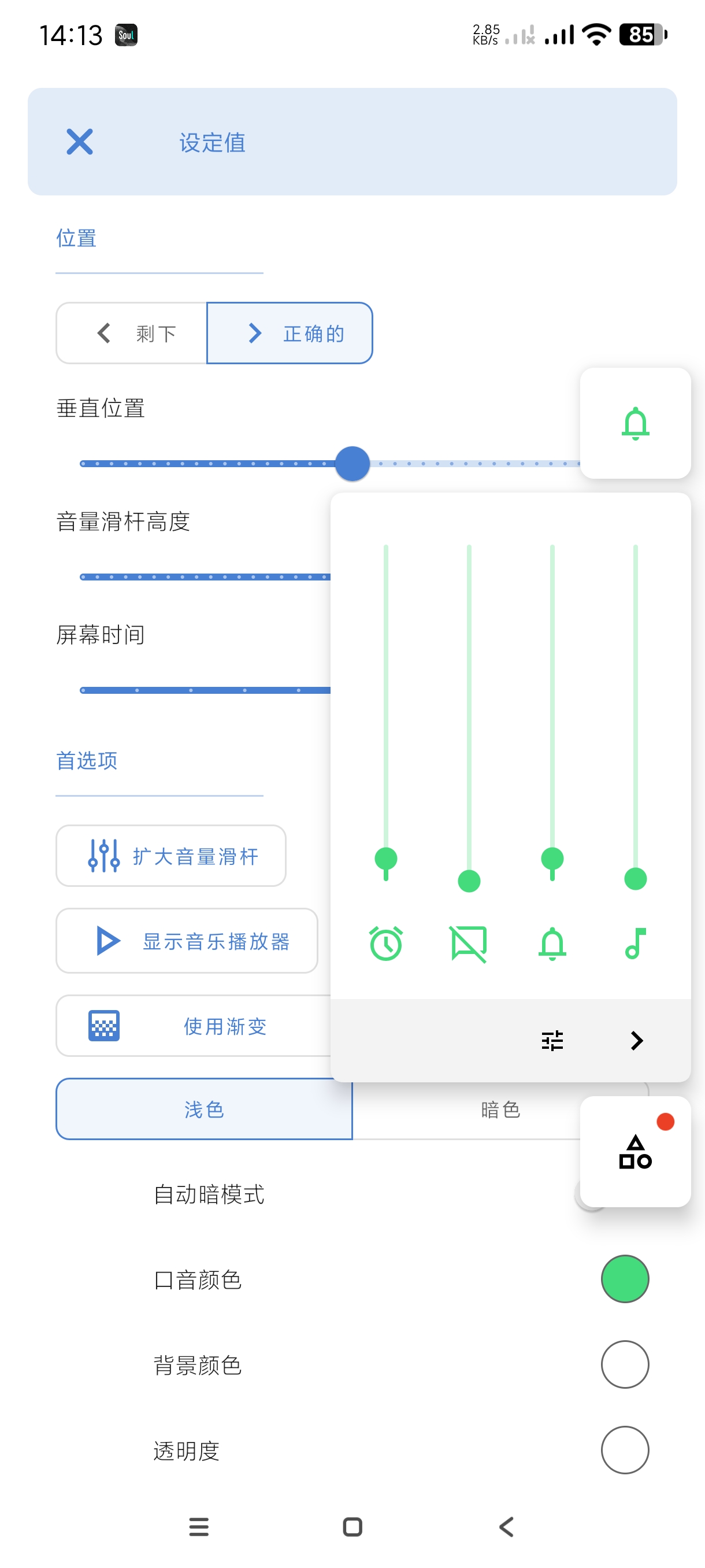Tap the bell button above volume panel

point(635,423)
